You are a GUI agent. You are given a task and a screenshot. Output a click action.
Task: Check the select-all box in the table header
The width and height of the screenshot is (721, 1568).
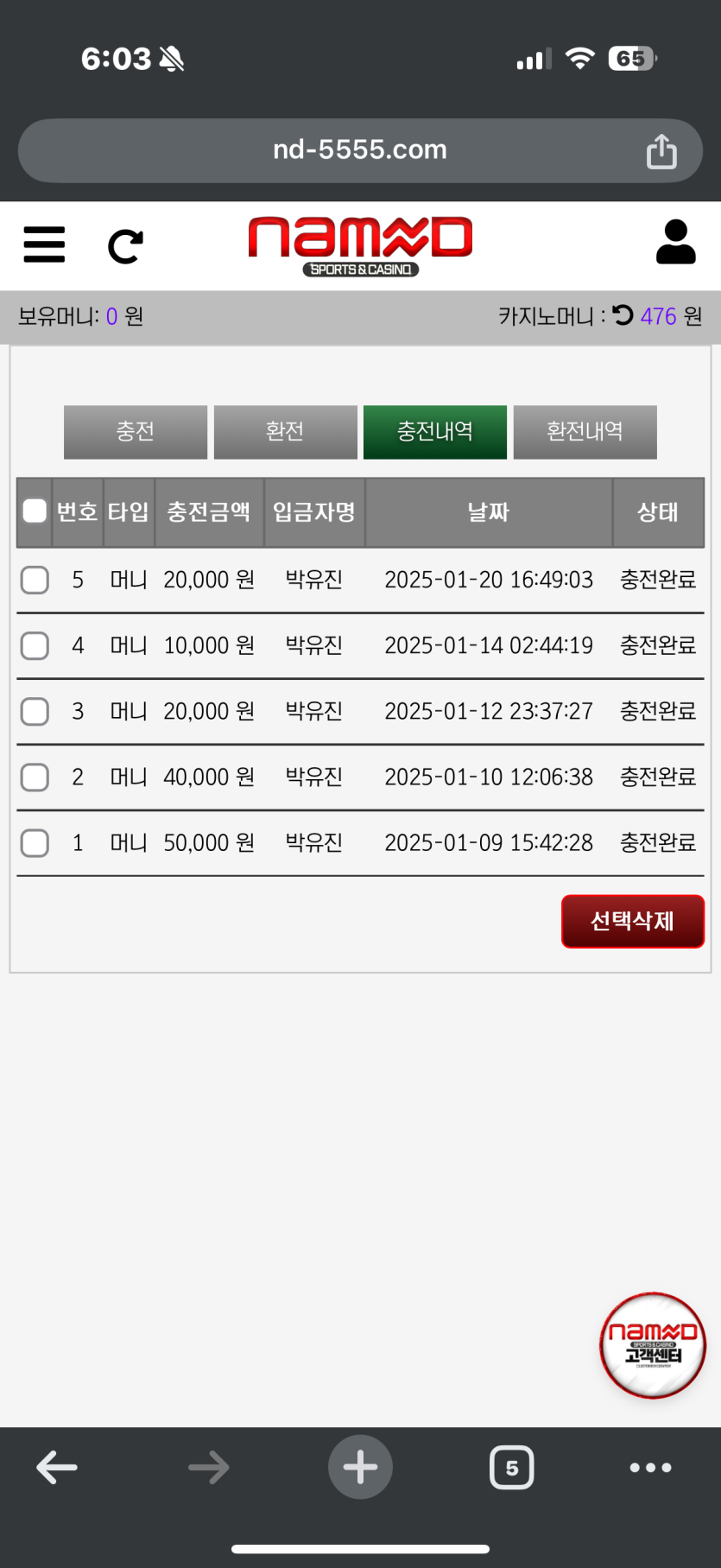click(35, 511)
